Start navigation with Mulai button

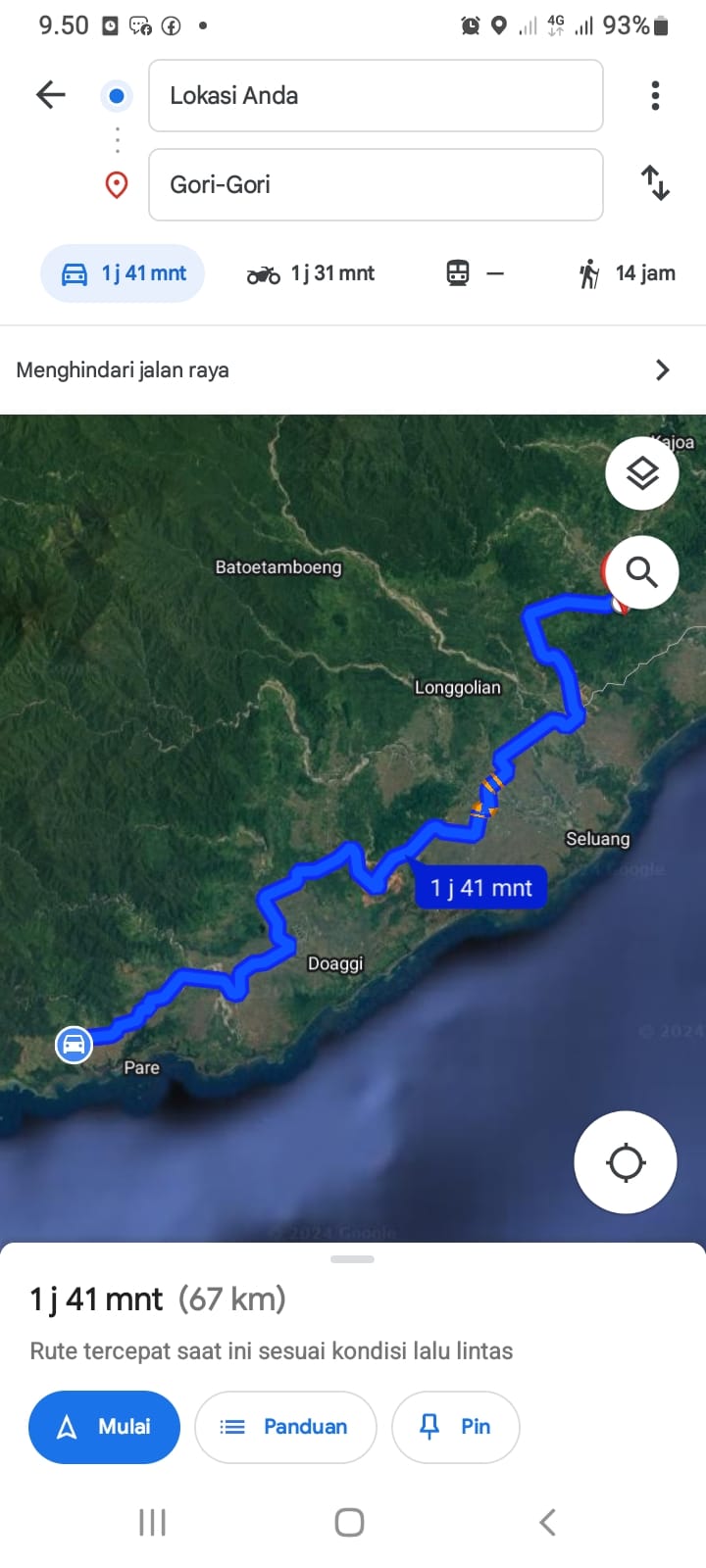pyautogui.click(x=105, y=1427)
